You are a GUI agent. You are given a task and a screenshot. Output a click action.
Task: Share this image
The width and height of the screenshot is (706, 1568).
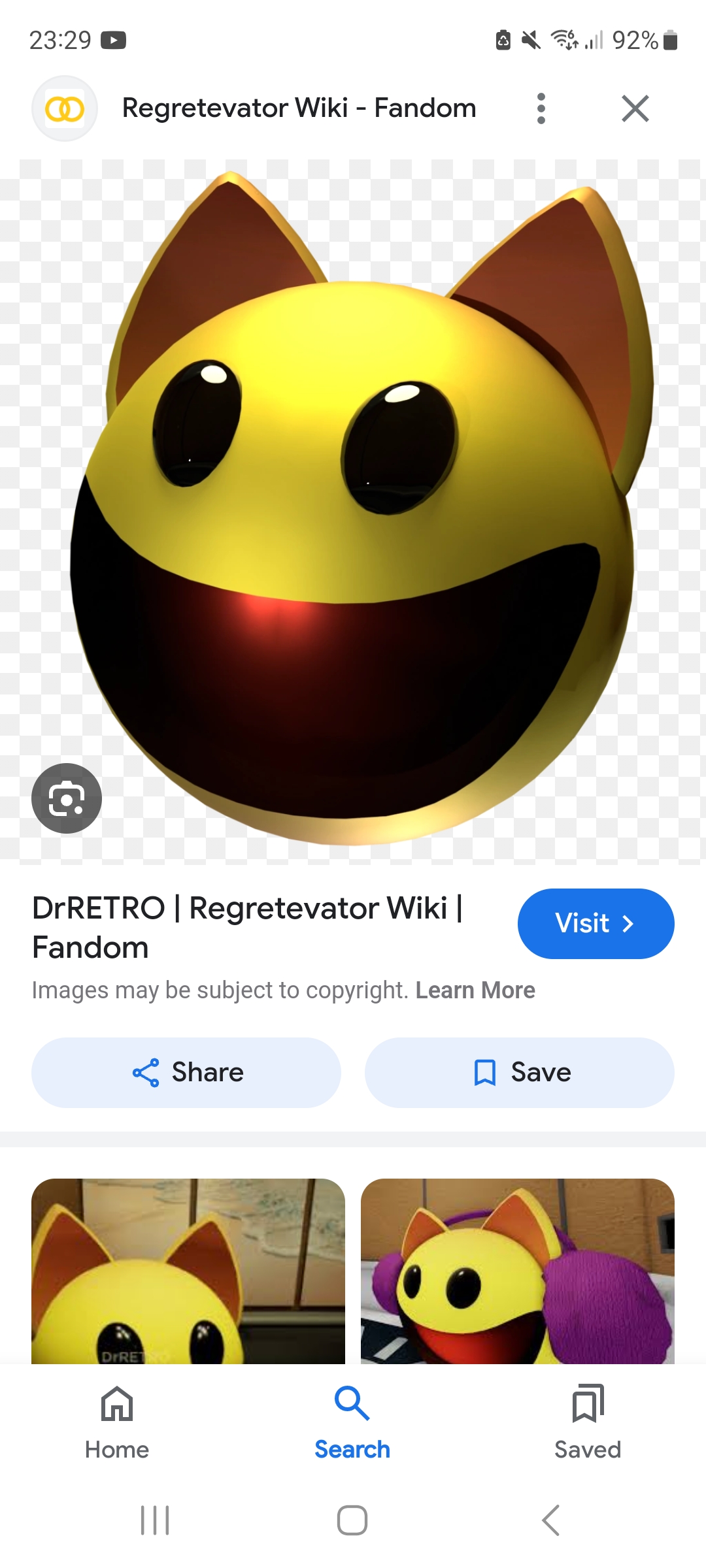coord(186,1072)
